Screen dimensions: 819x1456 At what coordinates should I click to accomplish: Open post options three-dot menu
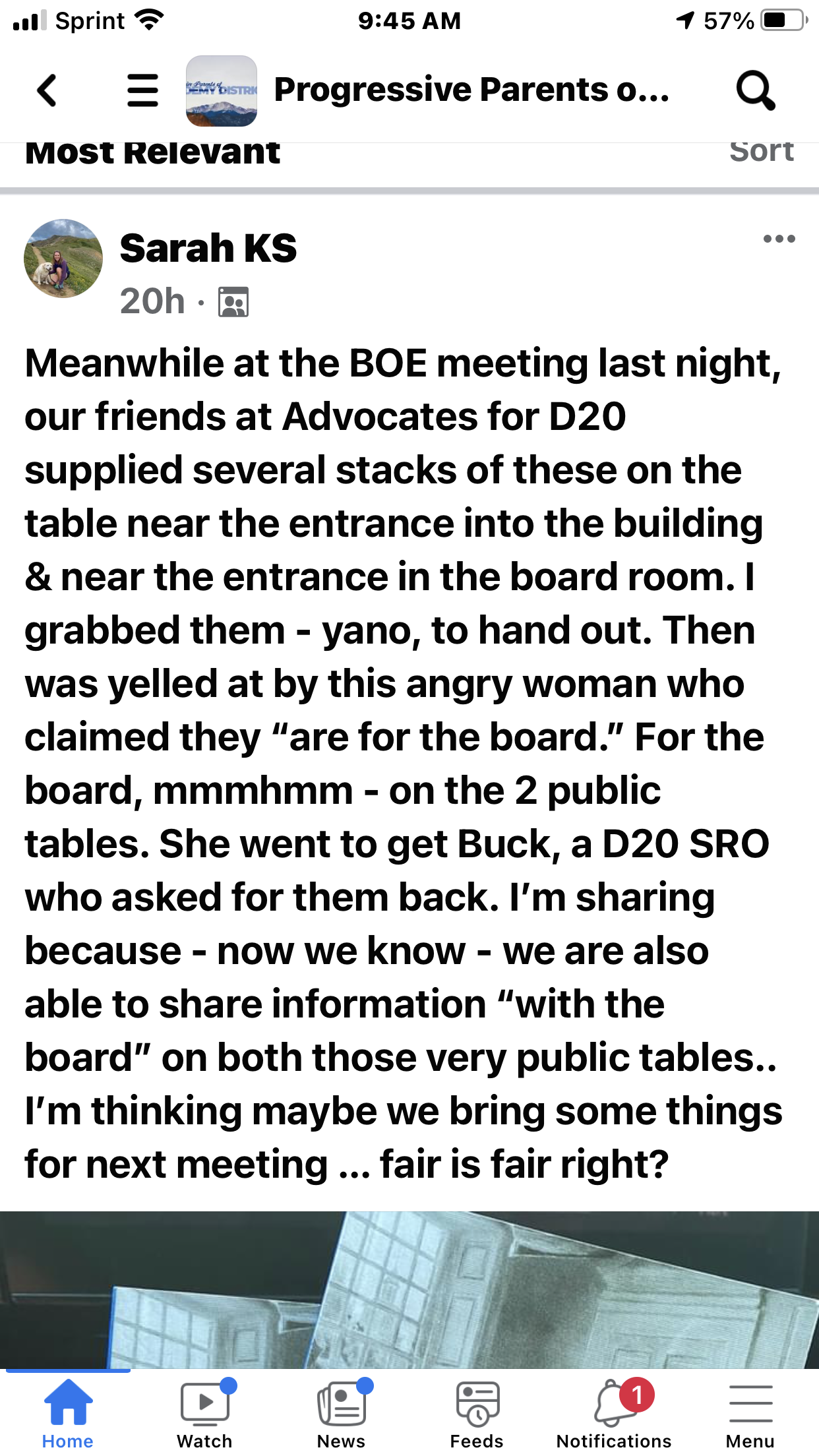pos(779,239)
